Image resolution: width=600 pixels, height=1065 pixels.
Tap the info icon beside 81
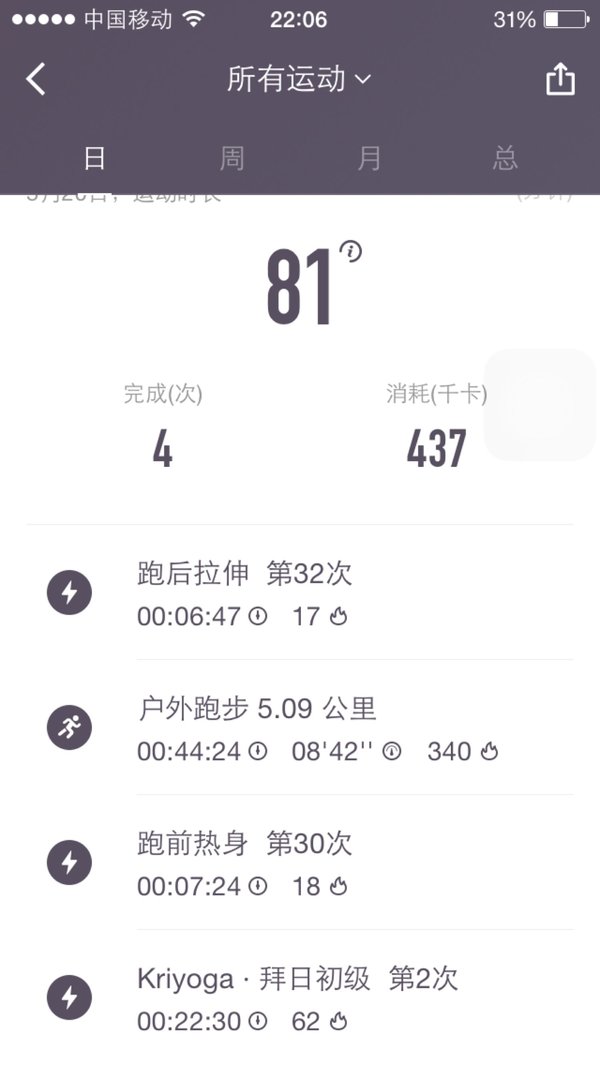pyautogui.click(x=351, y=252)
